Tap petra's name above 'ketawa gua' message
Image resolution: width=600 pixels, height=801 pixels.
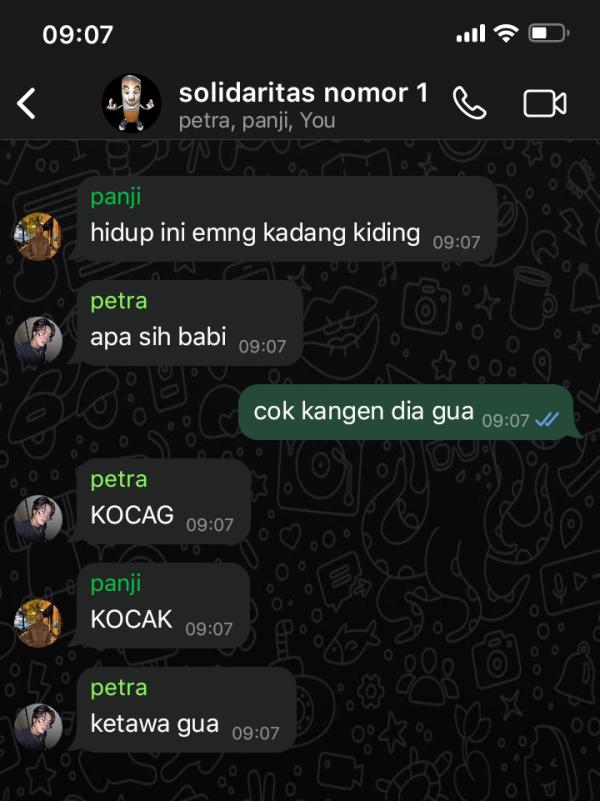[x=118, y=688]
